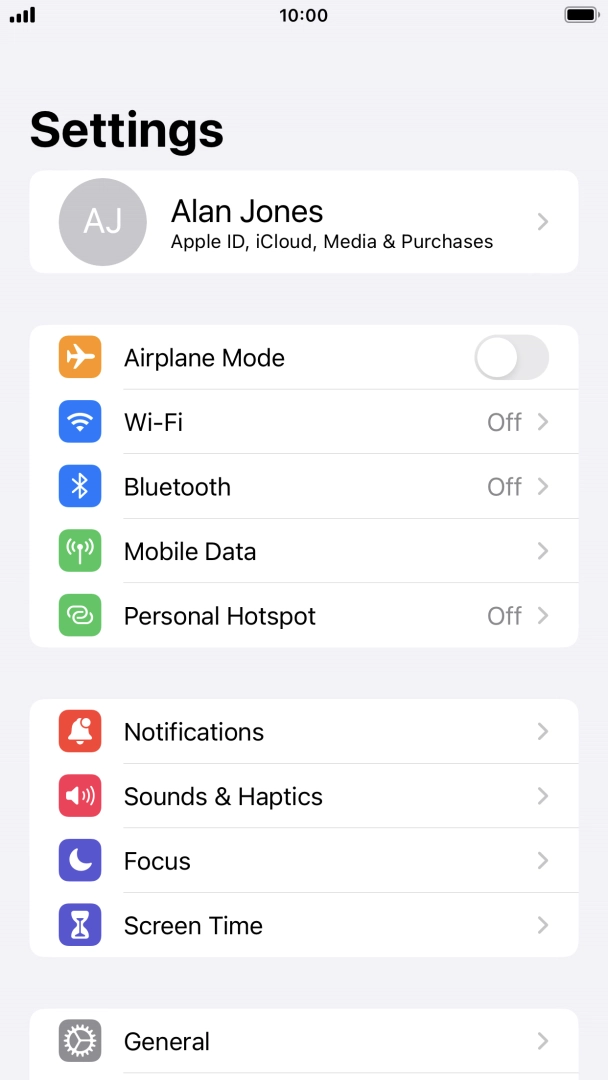The width and height of the screenshot is (608, 1080).
Task: Open Notifications settings
Action: [304, 731]
